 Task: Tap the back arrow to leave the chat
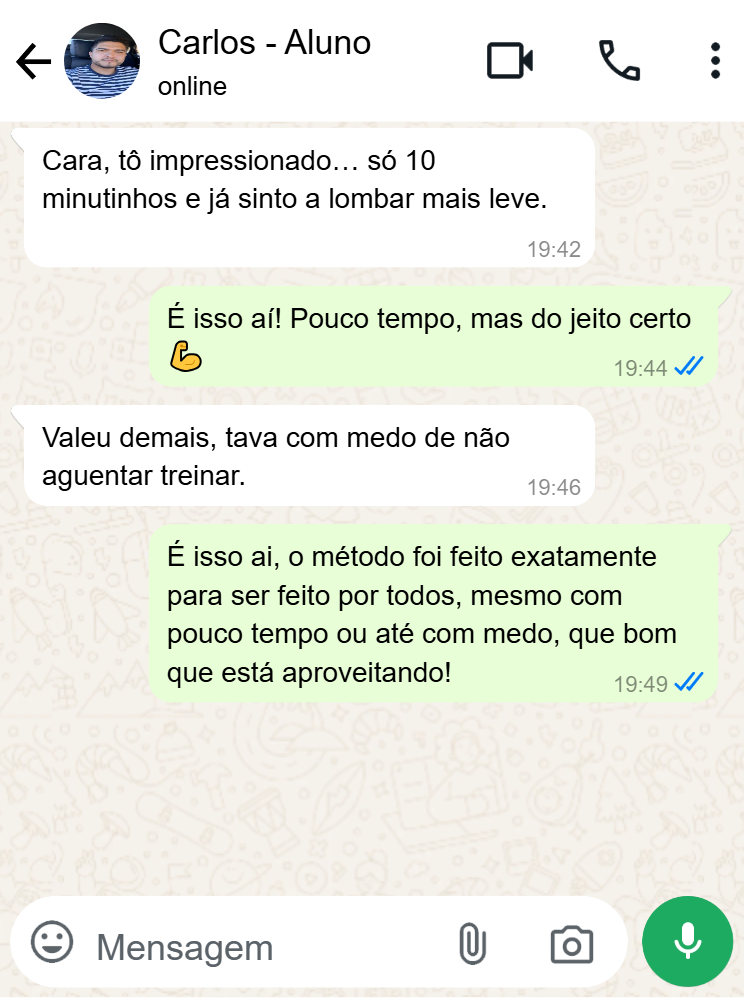click(33, 60)
